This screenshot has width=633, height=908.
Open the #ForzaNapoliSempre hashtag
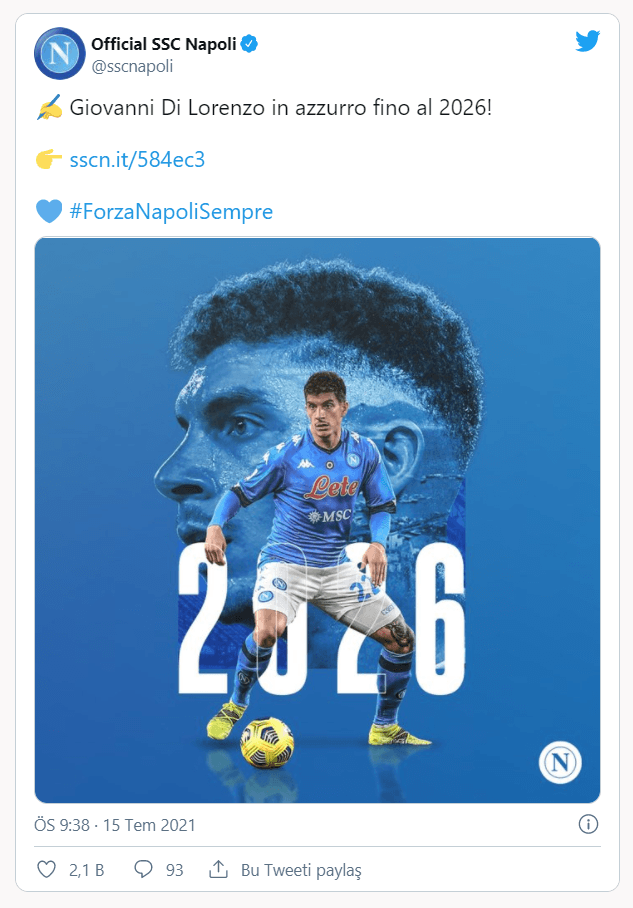[171, 212]
